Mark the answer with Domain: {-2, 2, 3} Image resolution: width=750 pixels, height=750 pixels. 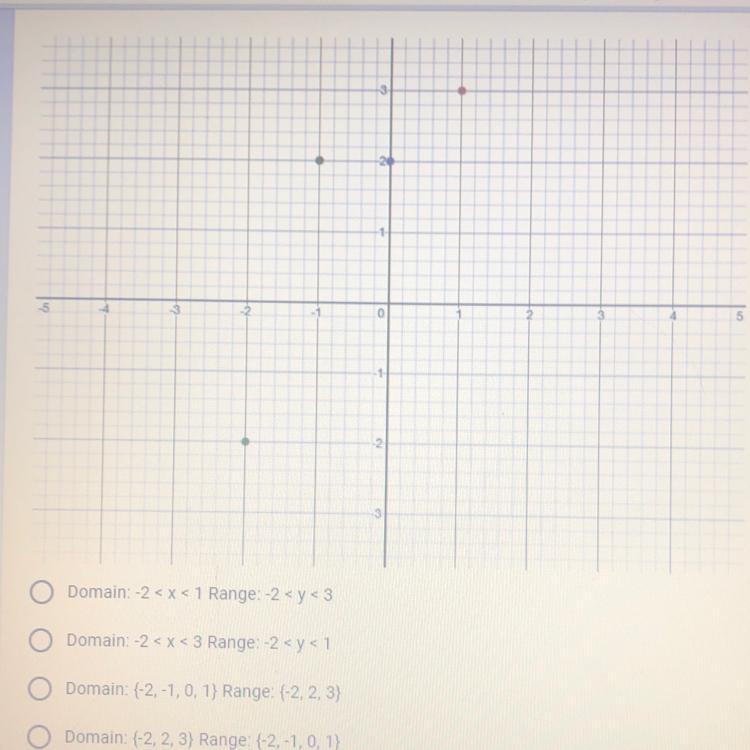click(x=41, y=738)
